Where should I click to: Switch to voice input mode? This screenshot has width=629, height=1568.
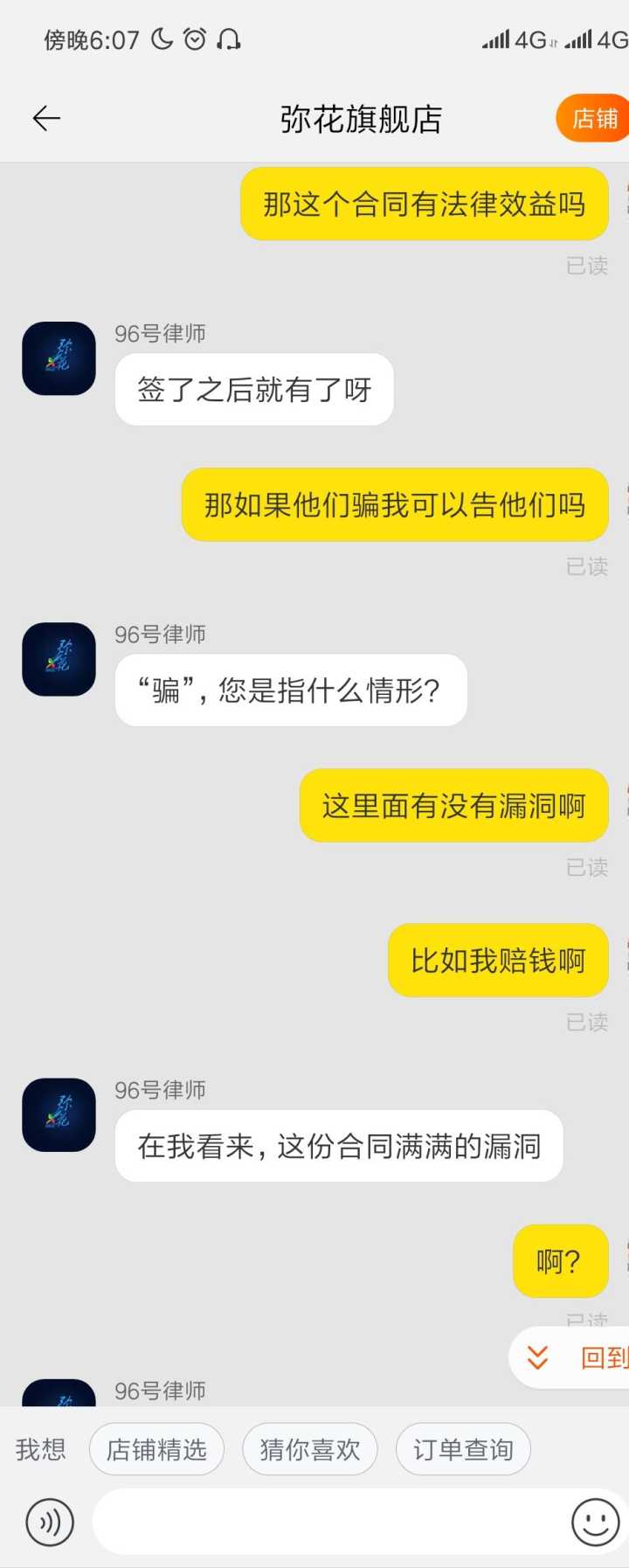[x=50, y=1522]
